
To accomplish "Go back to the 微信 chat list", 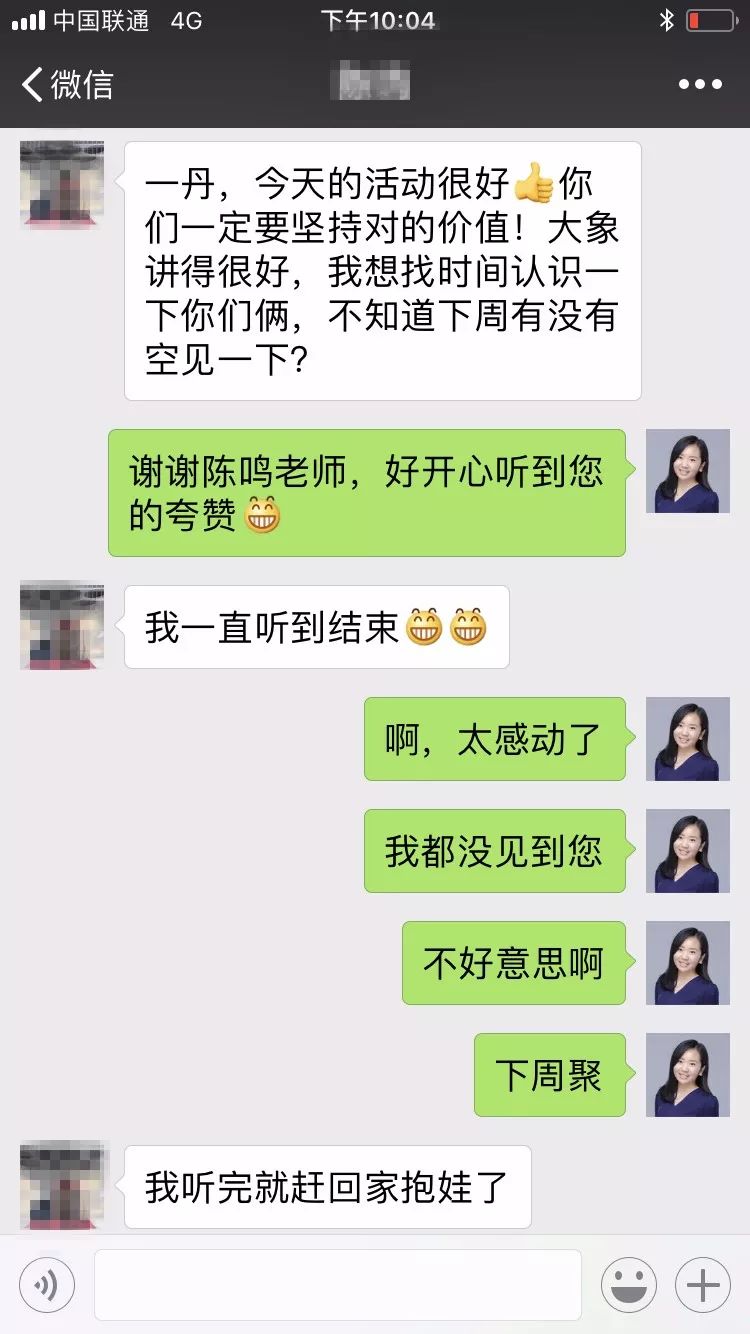I will coord(66,84).
